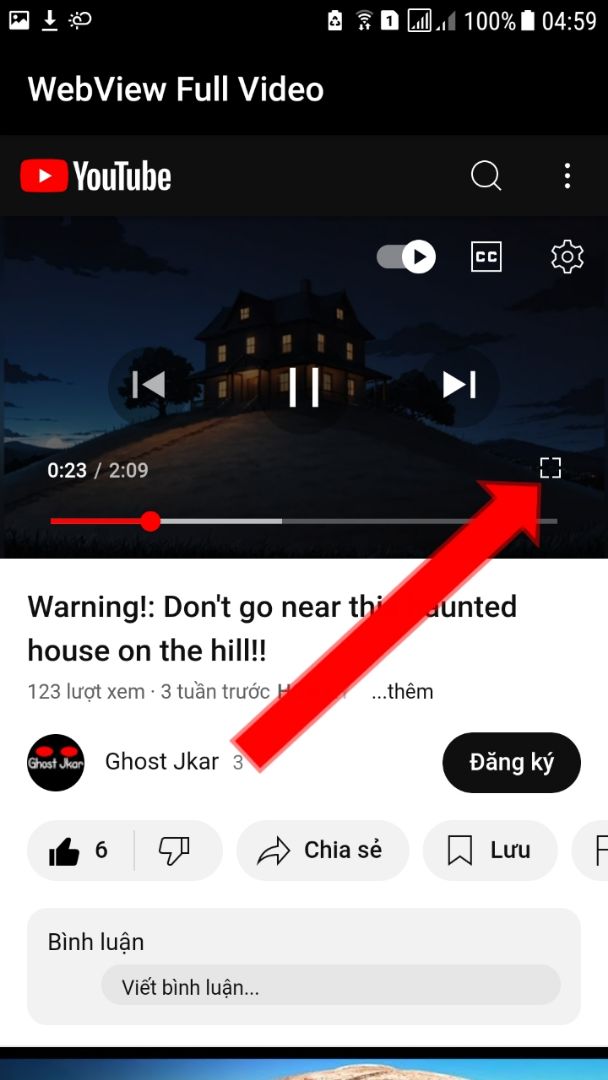Toggle the autoplay switch

[x=406, y=257]
